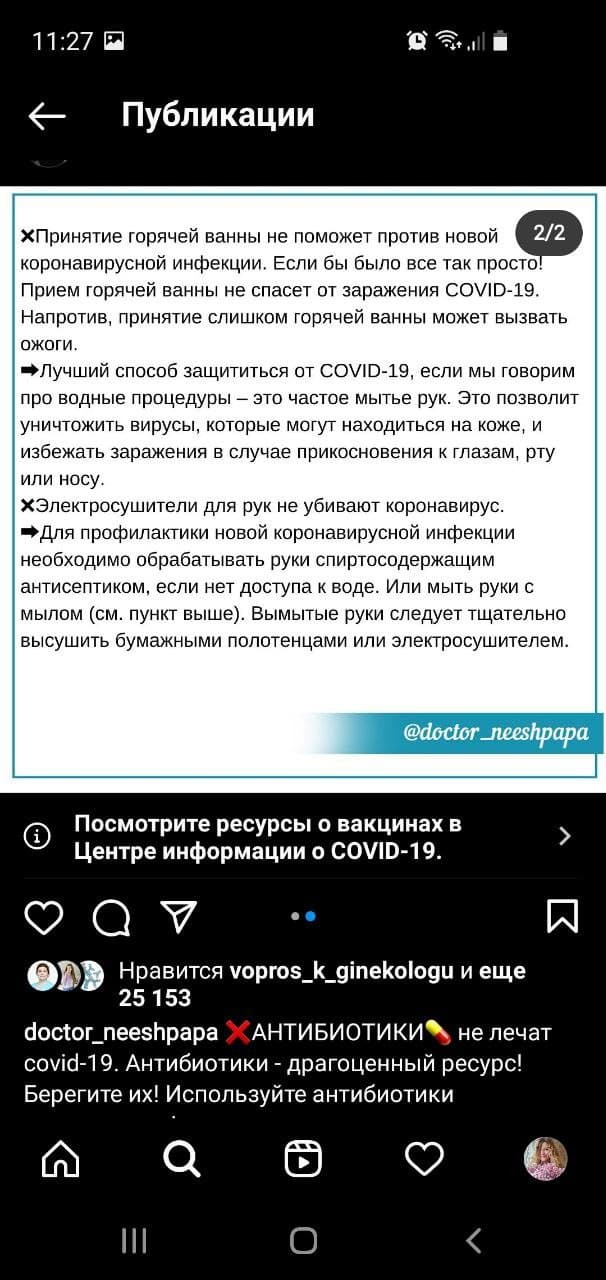Switch to the Reels tab
This screenshot has width=606, height=1280.
pyautogui.click(x=302, y=1159)
